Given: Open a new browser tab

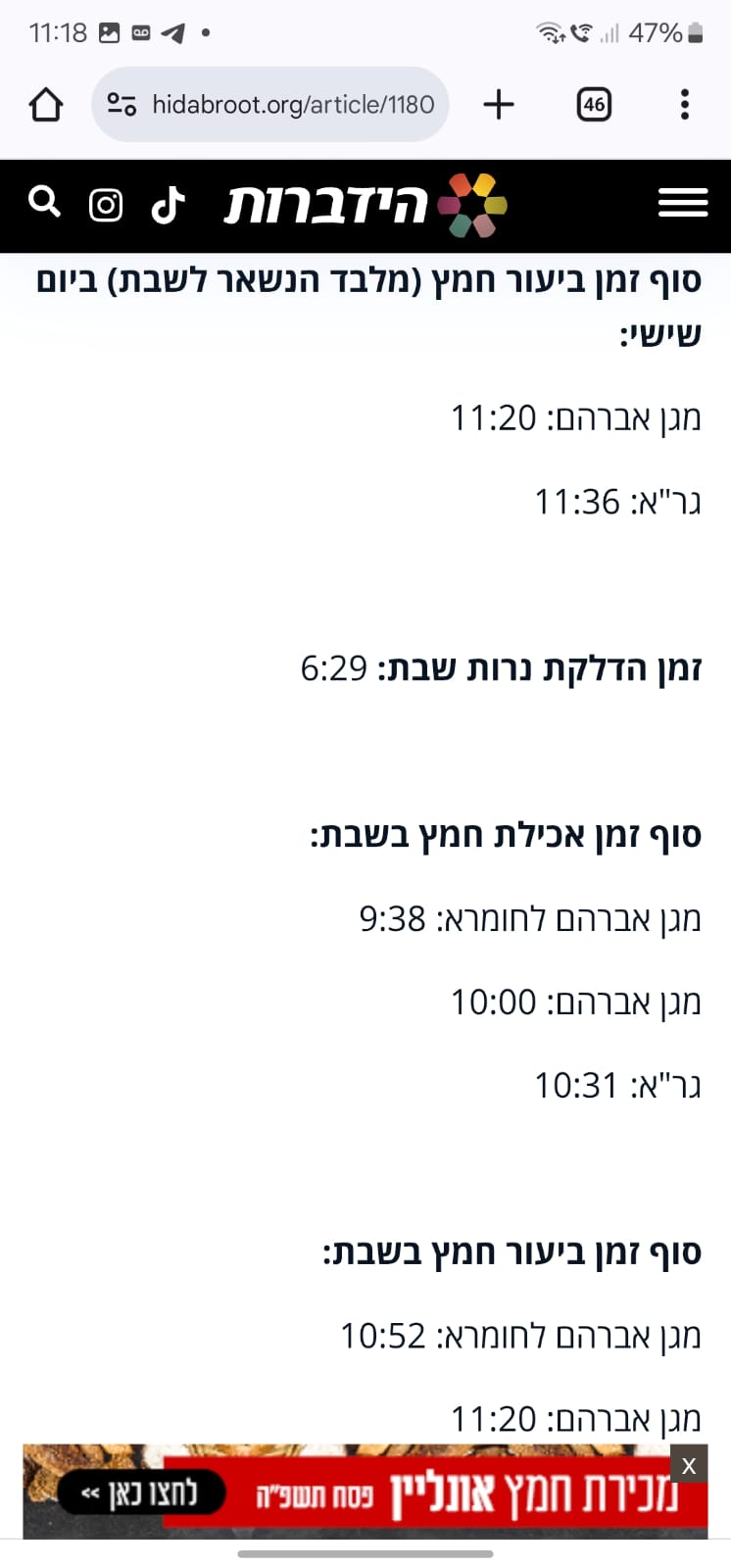Looking at the screenshot, I should pyautogui.click(x=499, y=104).
